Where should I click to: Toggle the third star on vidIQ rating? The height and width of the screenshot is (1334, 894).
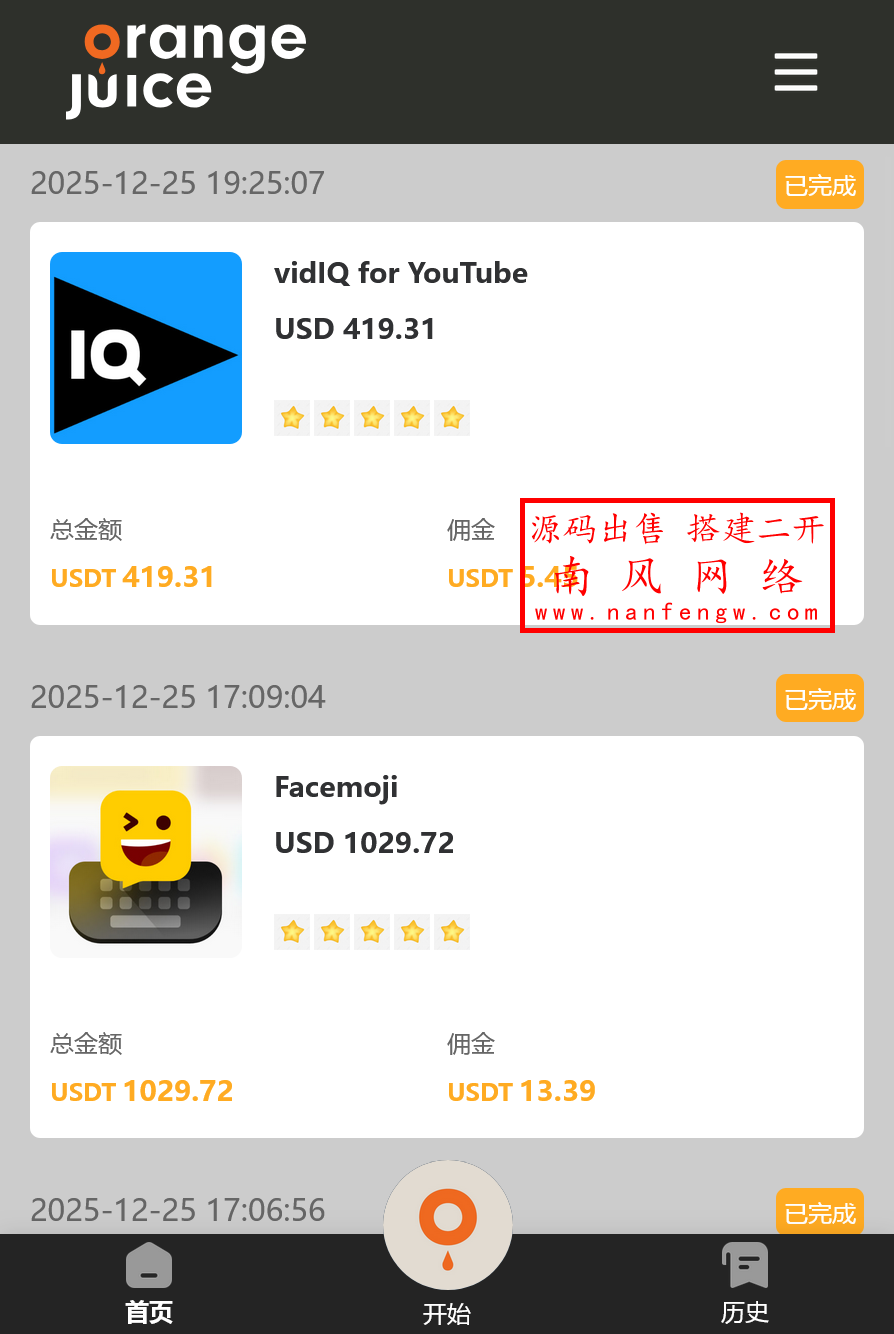(x=371, y=418)
